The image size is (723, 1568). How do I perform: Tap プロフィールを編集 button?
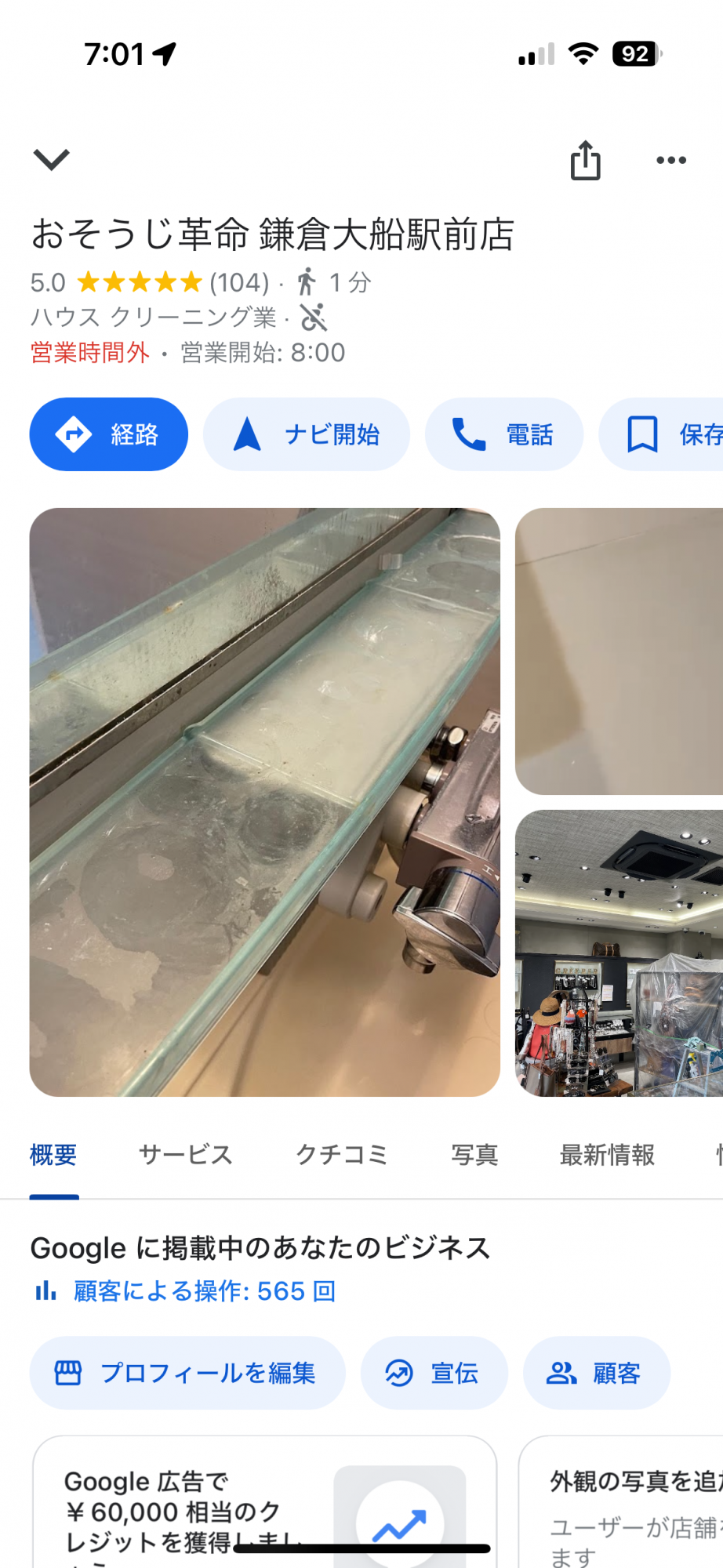point(187,1373)
